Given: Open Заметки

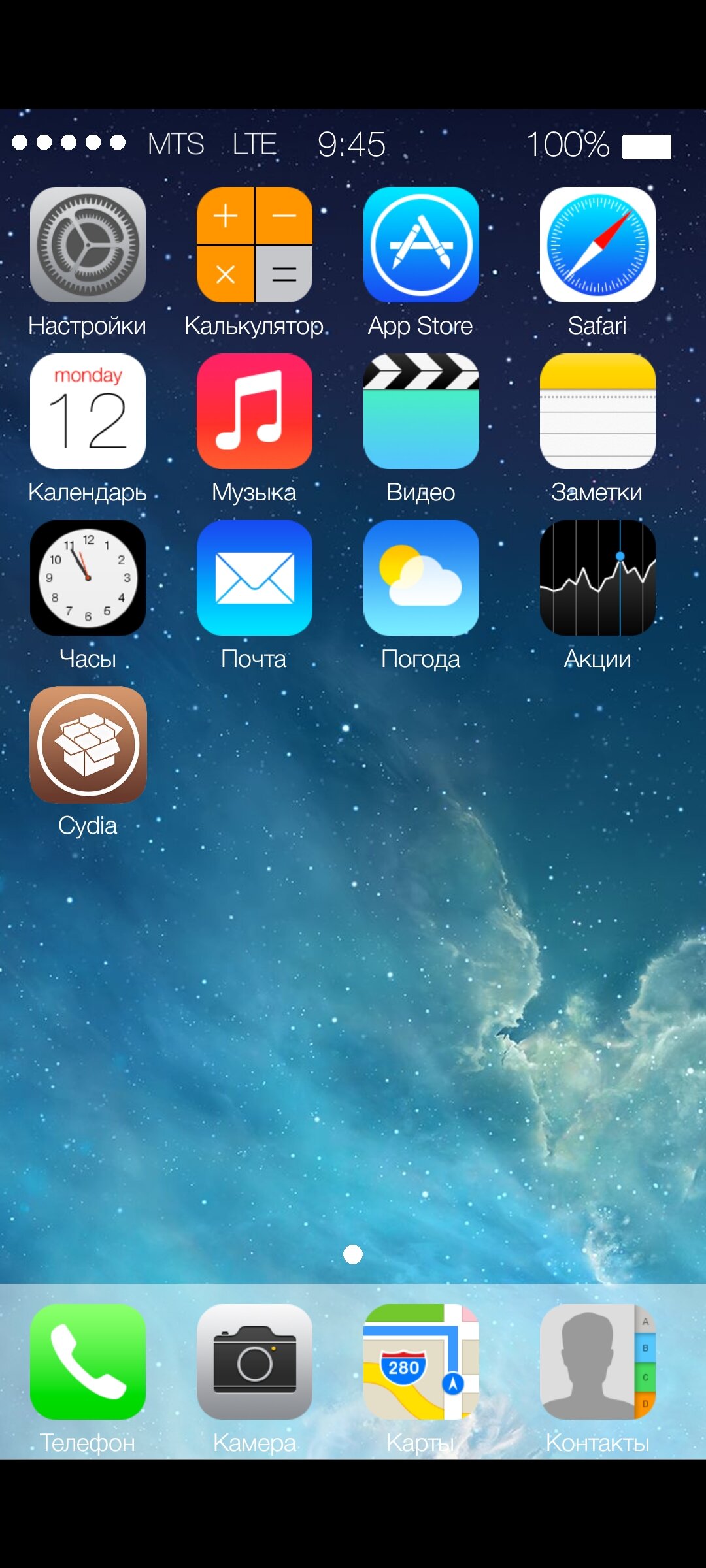Looking at the screenshot, I should [x=597, y=412].
